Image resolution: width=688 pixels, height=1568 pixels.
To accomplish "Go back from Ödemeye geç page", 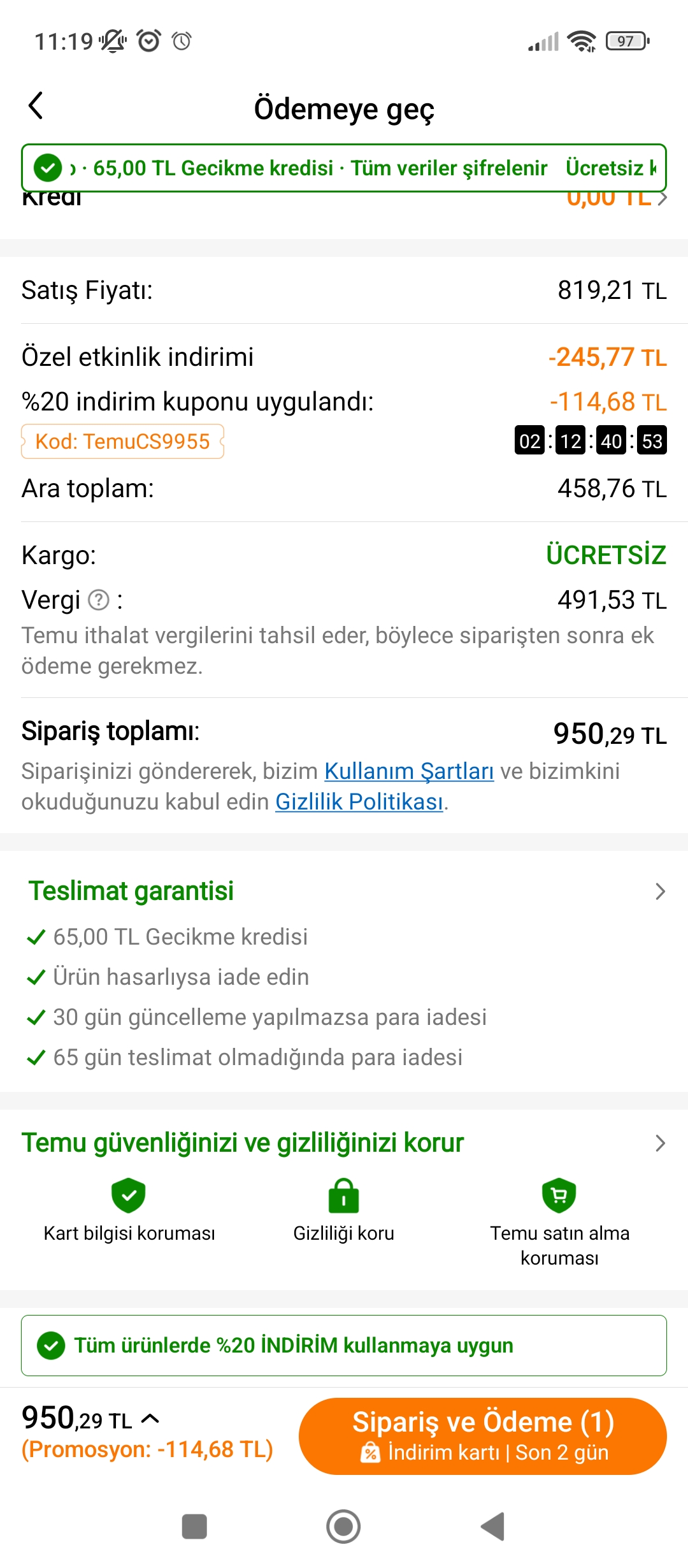I will [36, 106].
